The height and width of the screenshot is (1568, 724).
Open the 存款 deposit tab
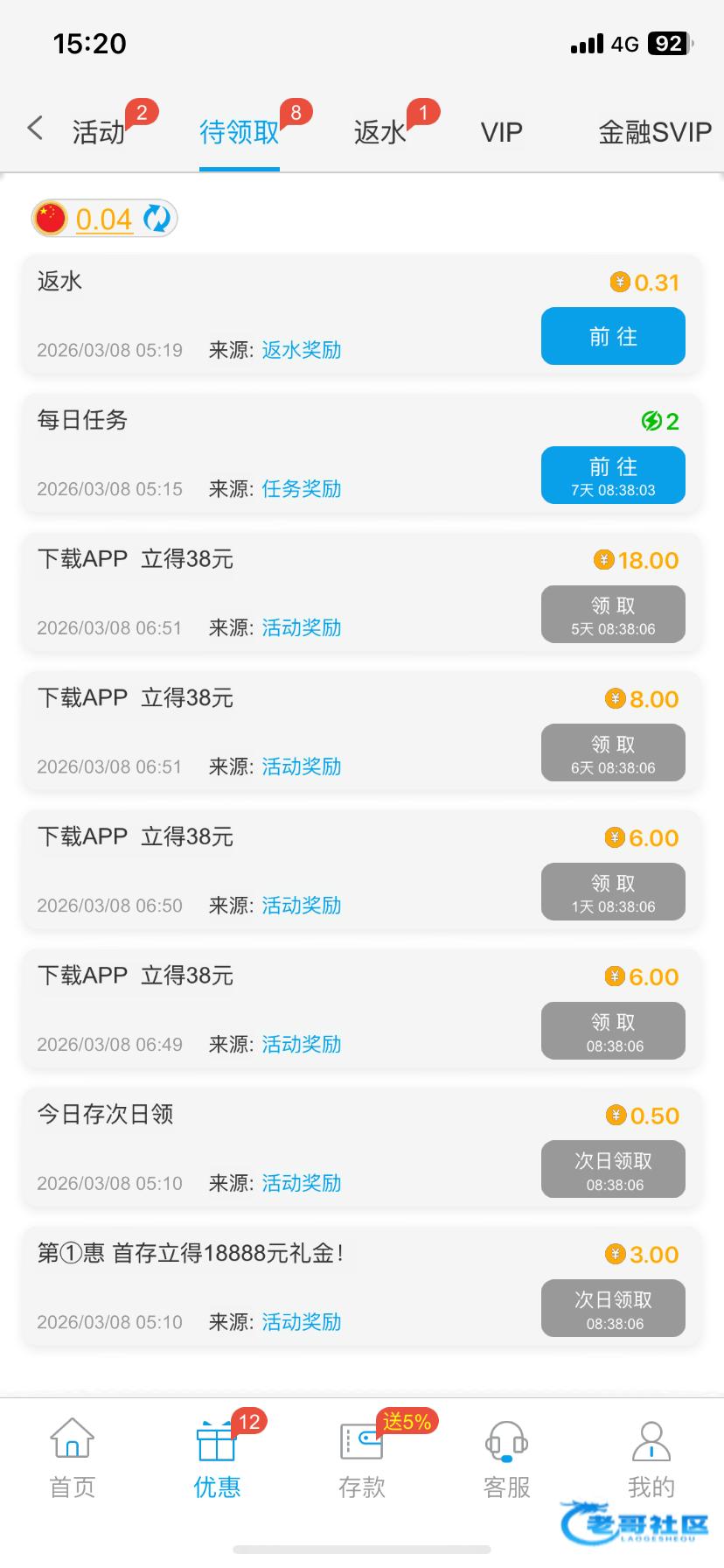(362, 1456)
